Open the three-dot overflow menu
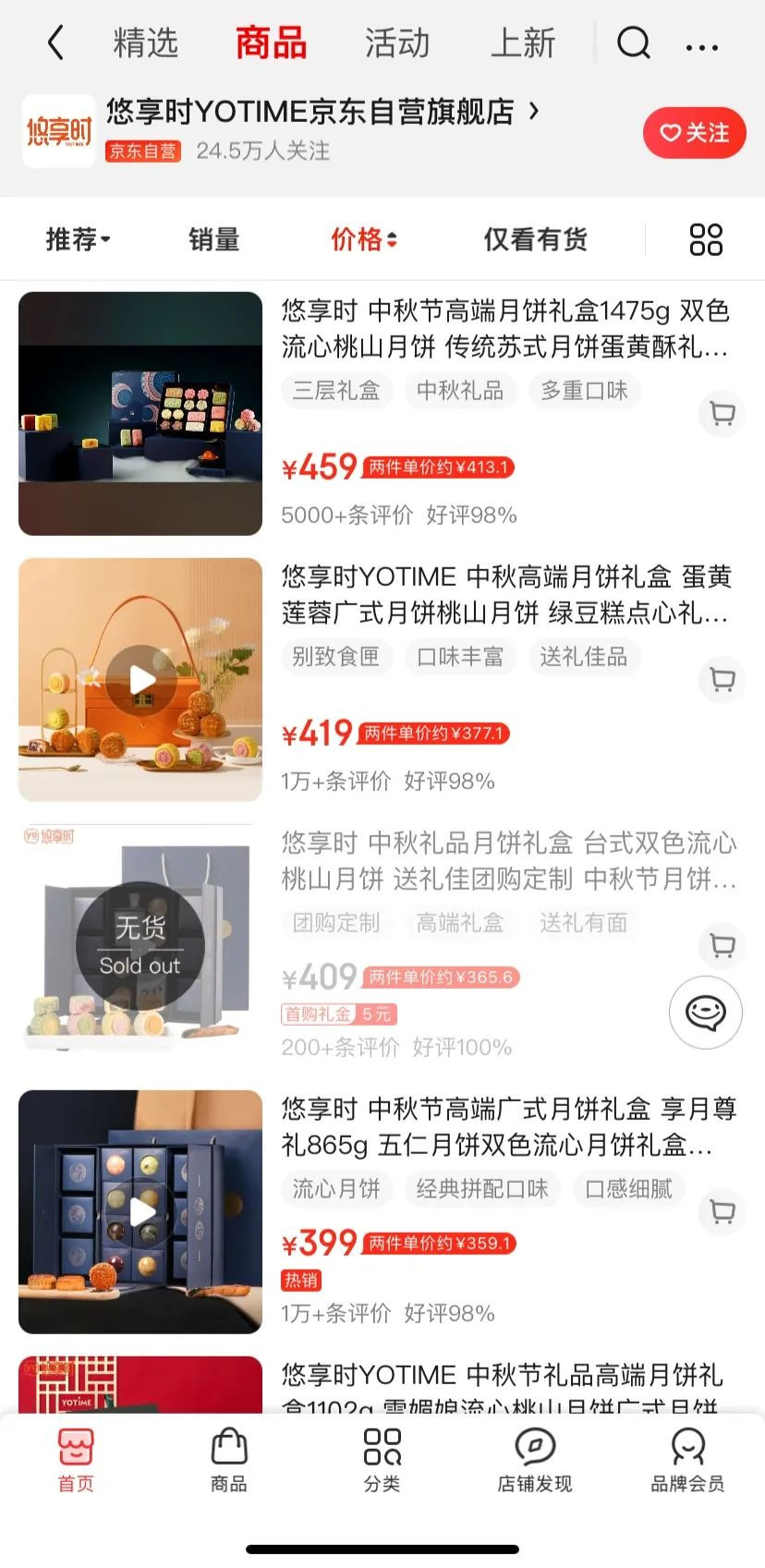765x1568 pixels. pos(702,46)
